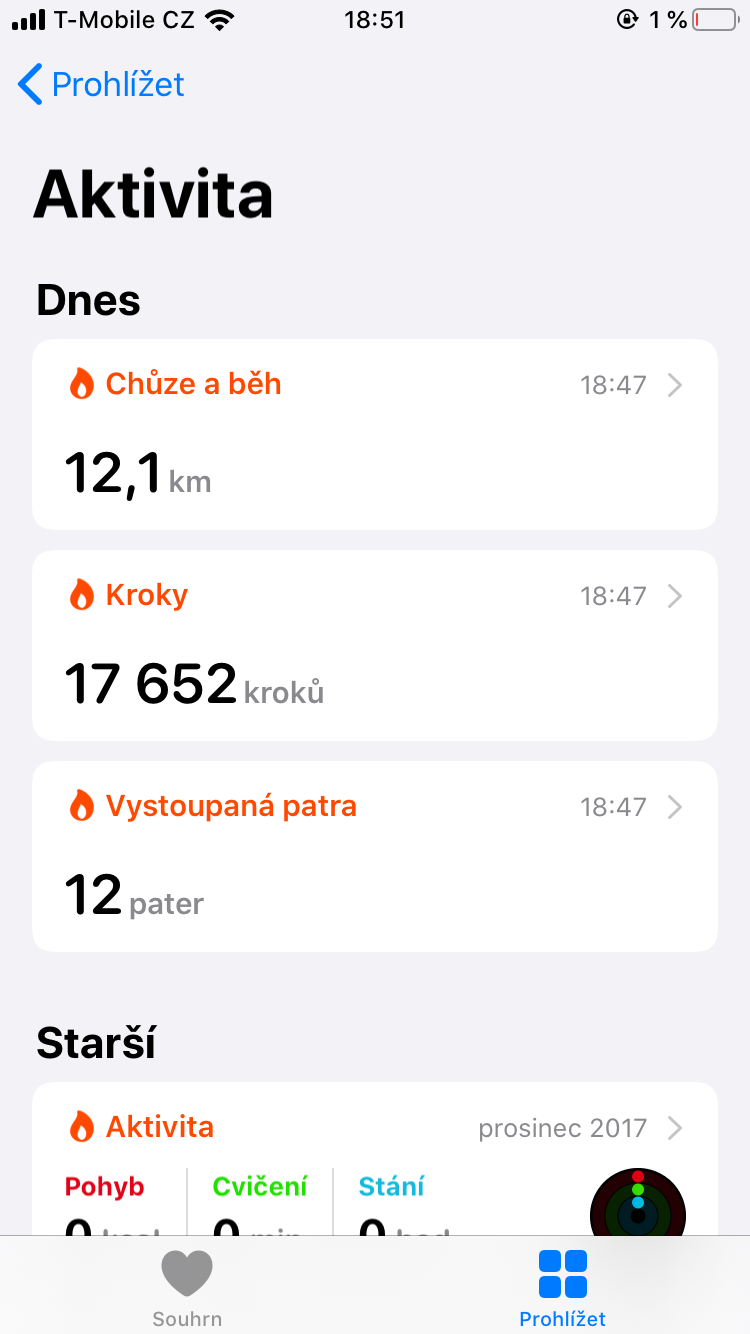Open the older Aktivita card from prosinec 2017
Image resolution: width=750 pixels, height=1334 pixels.
375,1159
